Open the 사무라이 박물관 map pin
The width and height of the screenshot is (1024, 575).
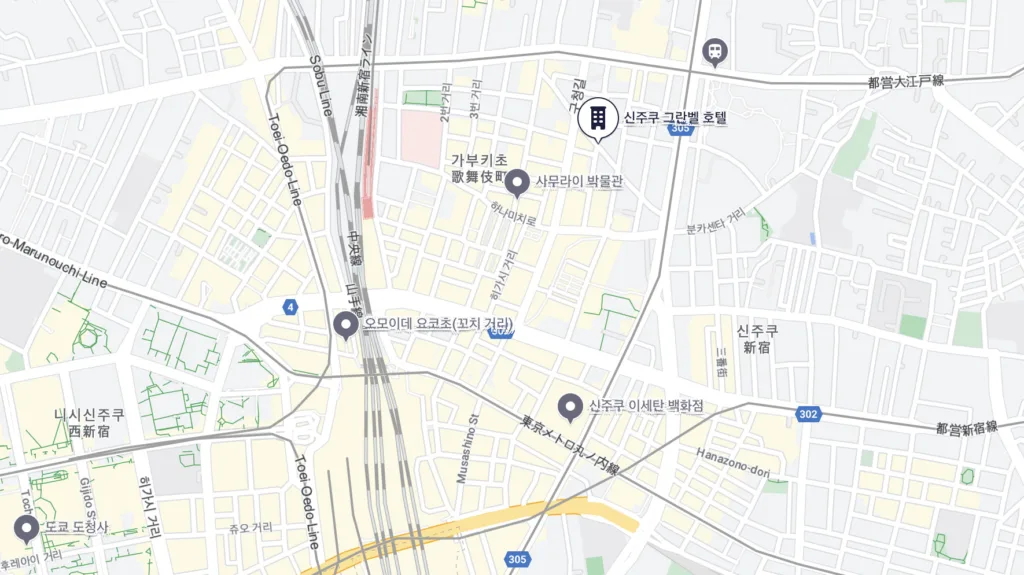point(517,182)
